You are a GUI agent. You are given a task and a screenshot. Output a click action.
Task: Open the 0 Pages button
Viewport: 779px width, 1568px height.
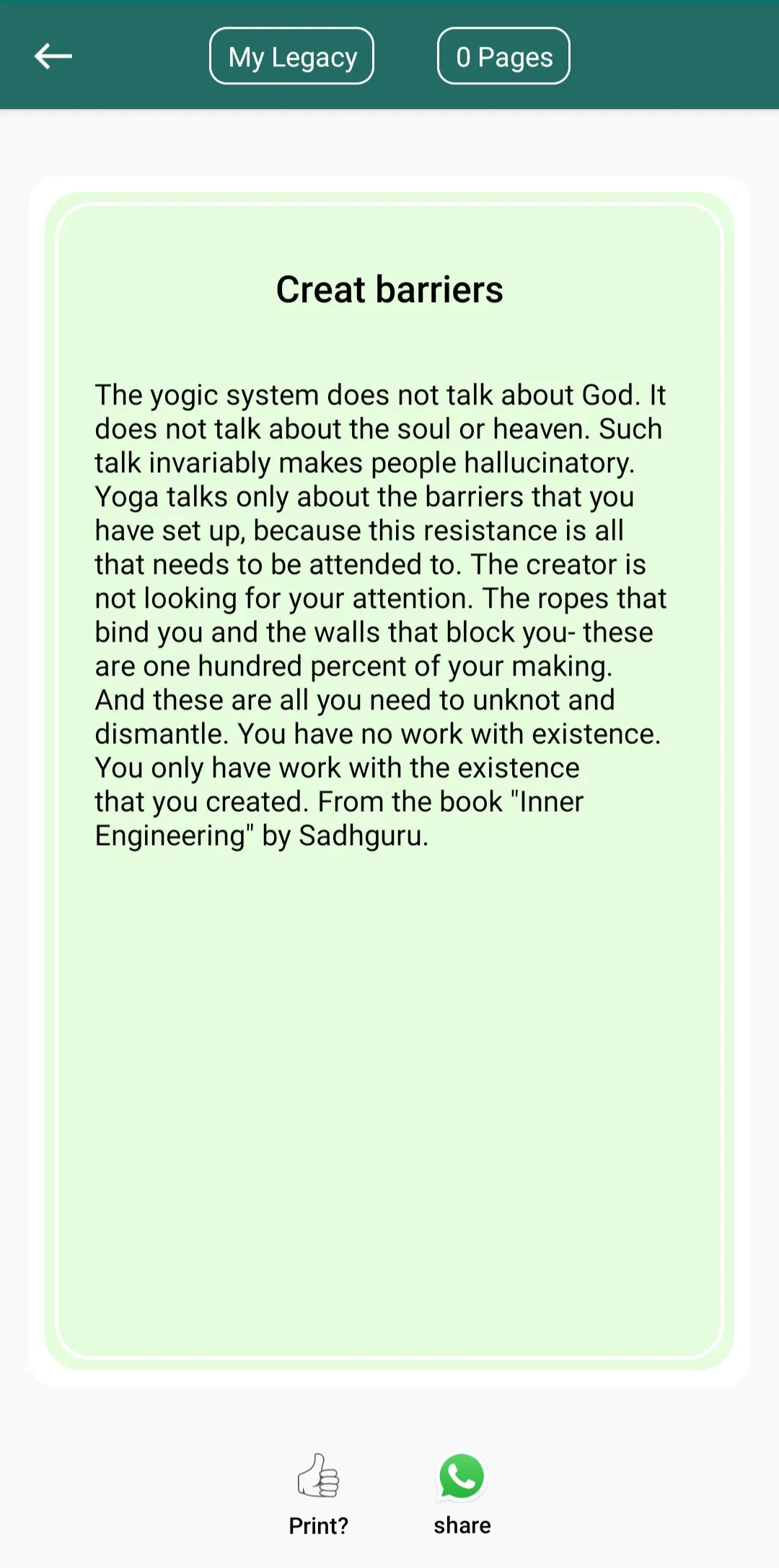(x=503, y=56)
